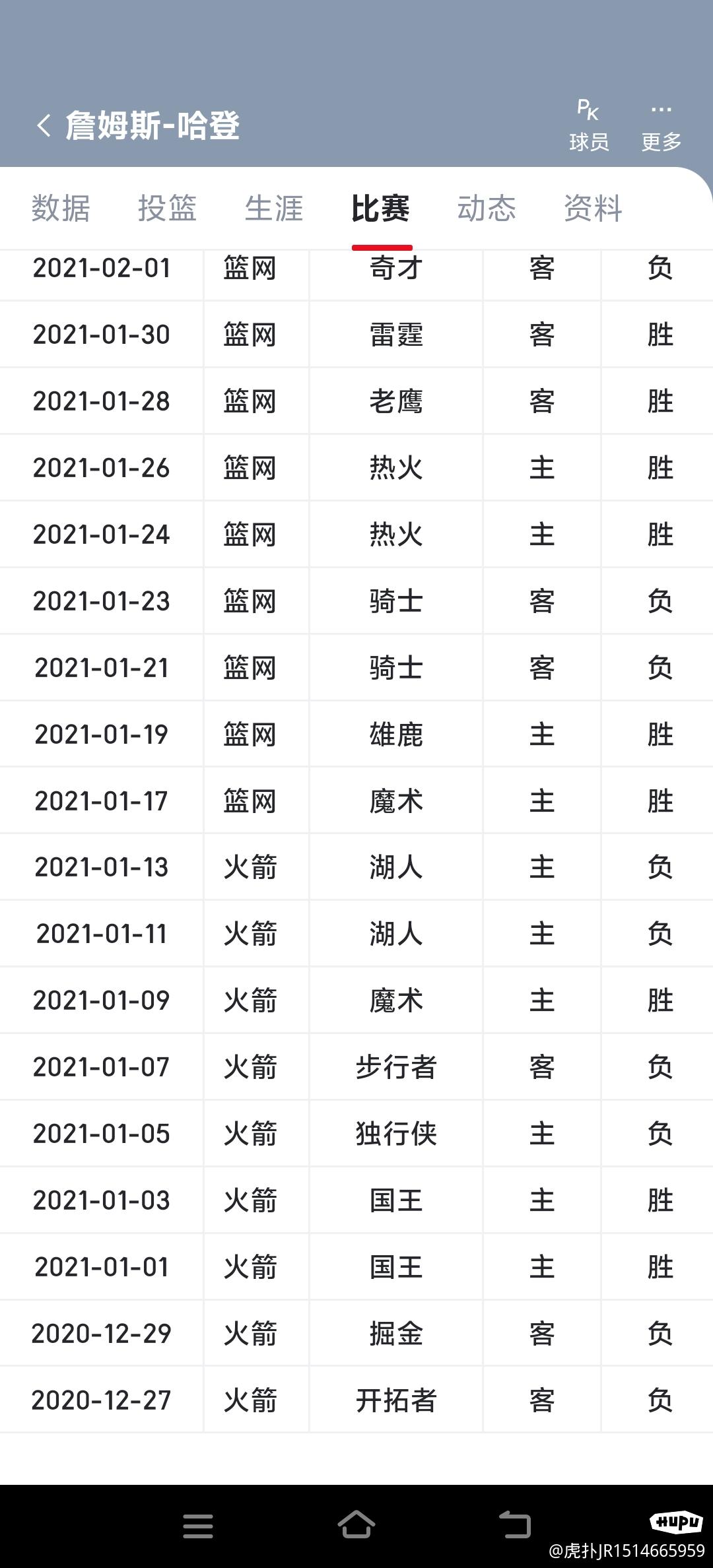Image resolution: width=713 pixels, height=1568 pixels.
Task: Open the system recent apps menu
Action: [198, 1526]
